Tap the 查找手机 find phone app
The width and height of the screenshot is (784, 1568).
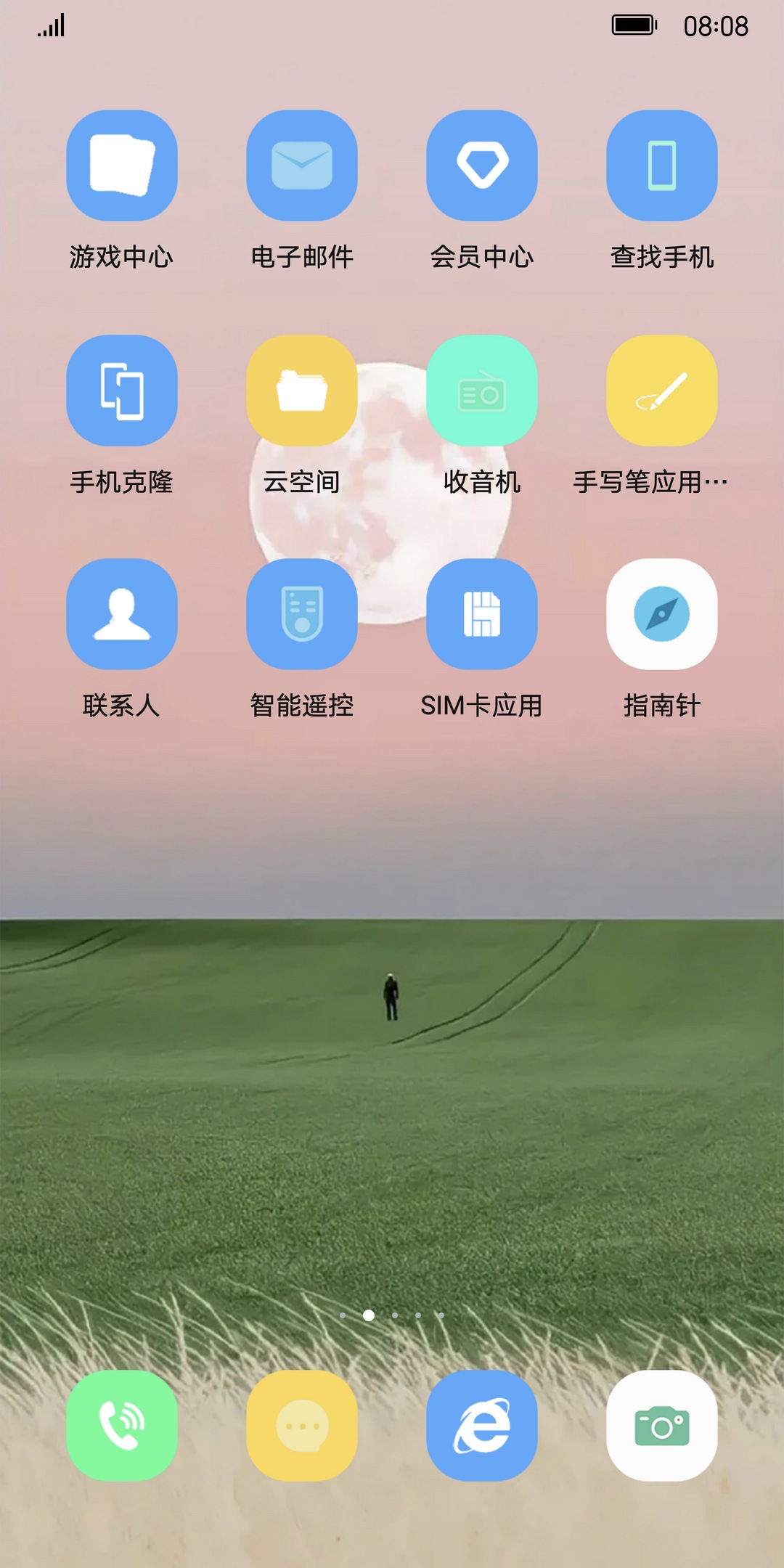[662, 166]
